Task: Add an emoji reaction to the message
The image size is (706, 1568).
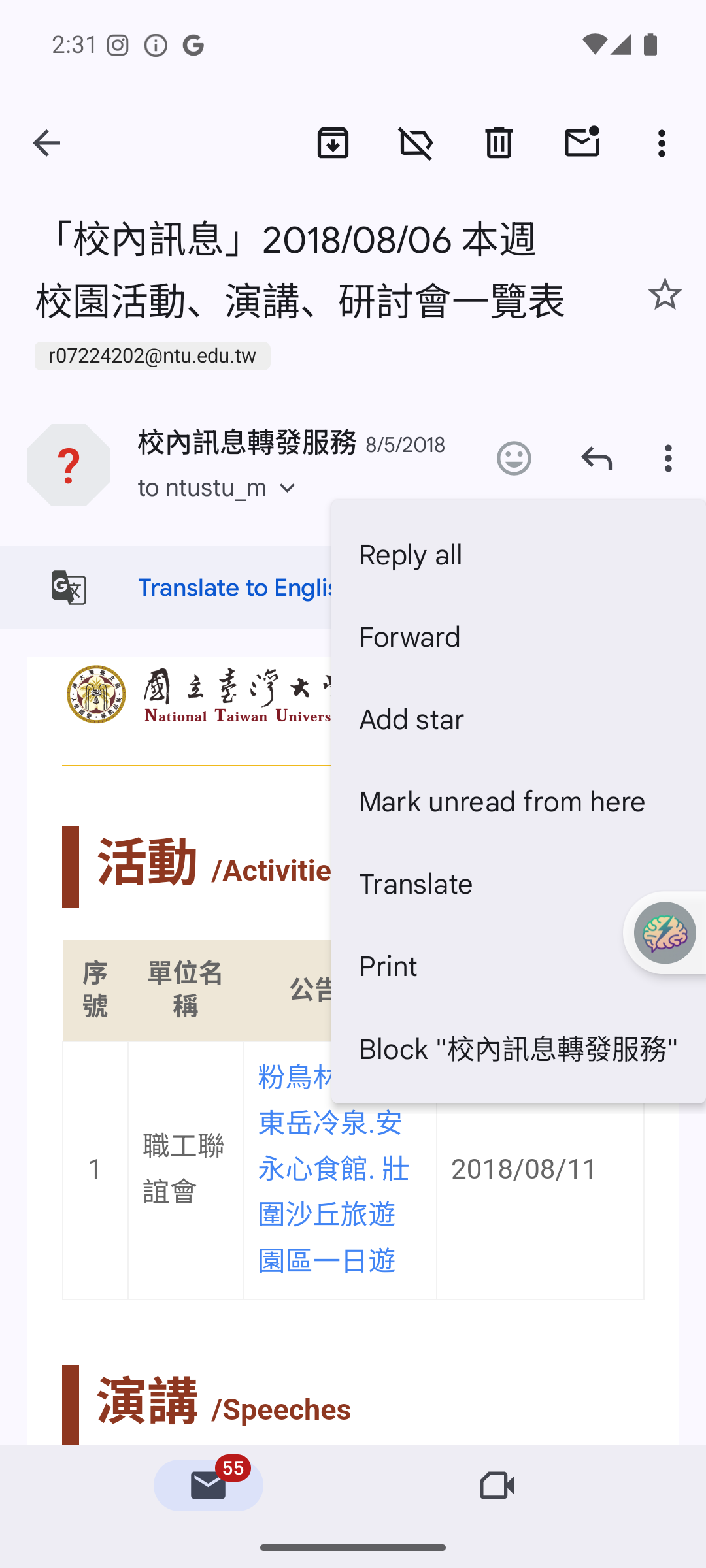Action: [514, 458]
